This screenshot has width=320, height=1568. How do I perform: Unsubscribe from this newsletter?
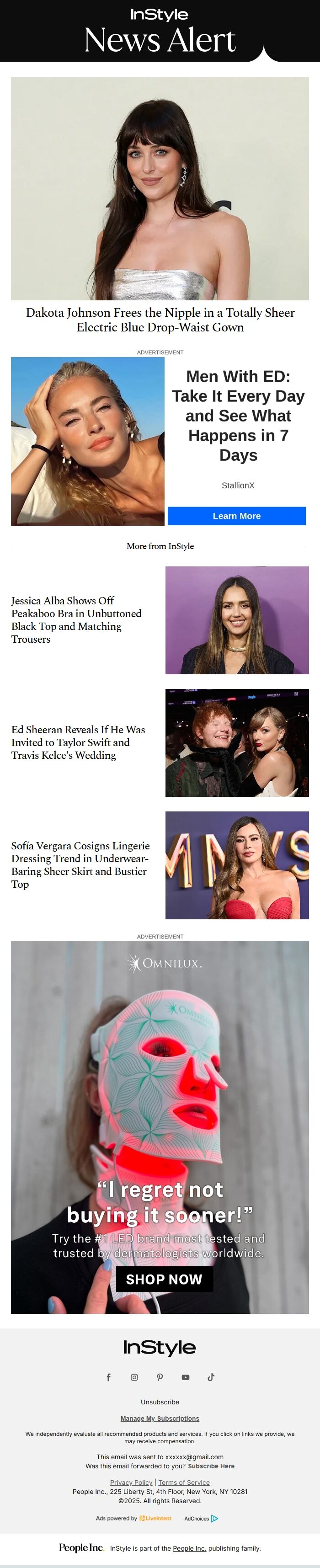point(160,1402)
